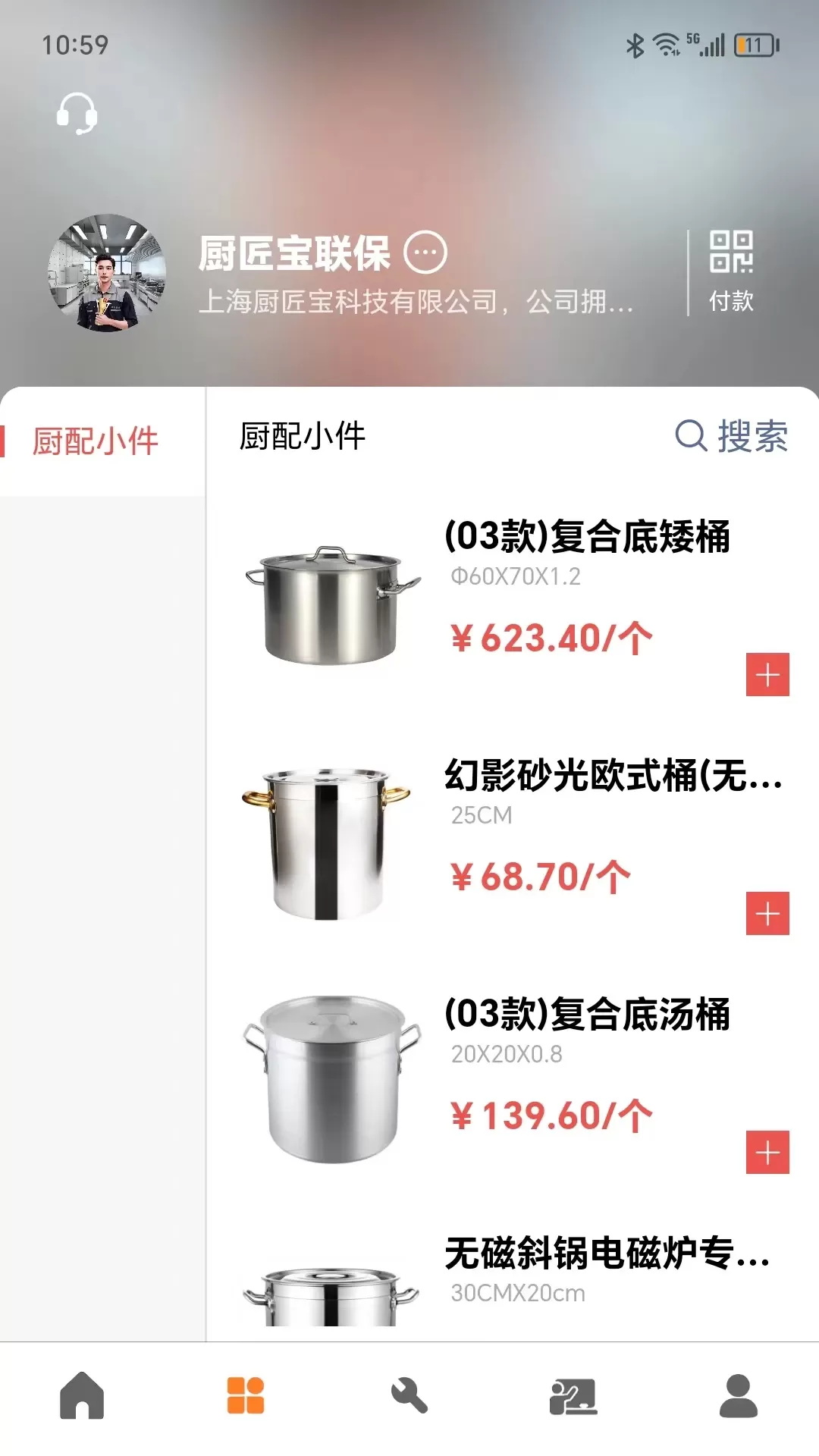Tap the more options circle beside 厨匠宝联保
This screenshot has height=1456, width=819.
tap(425, 253)
